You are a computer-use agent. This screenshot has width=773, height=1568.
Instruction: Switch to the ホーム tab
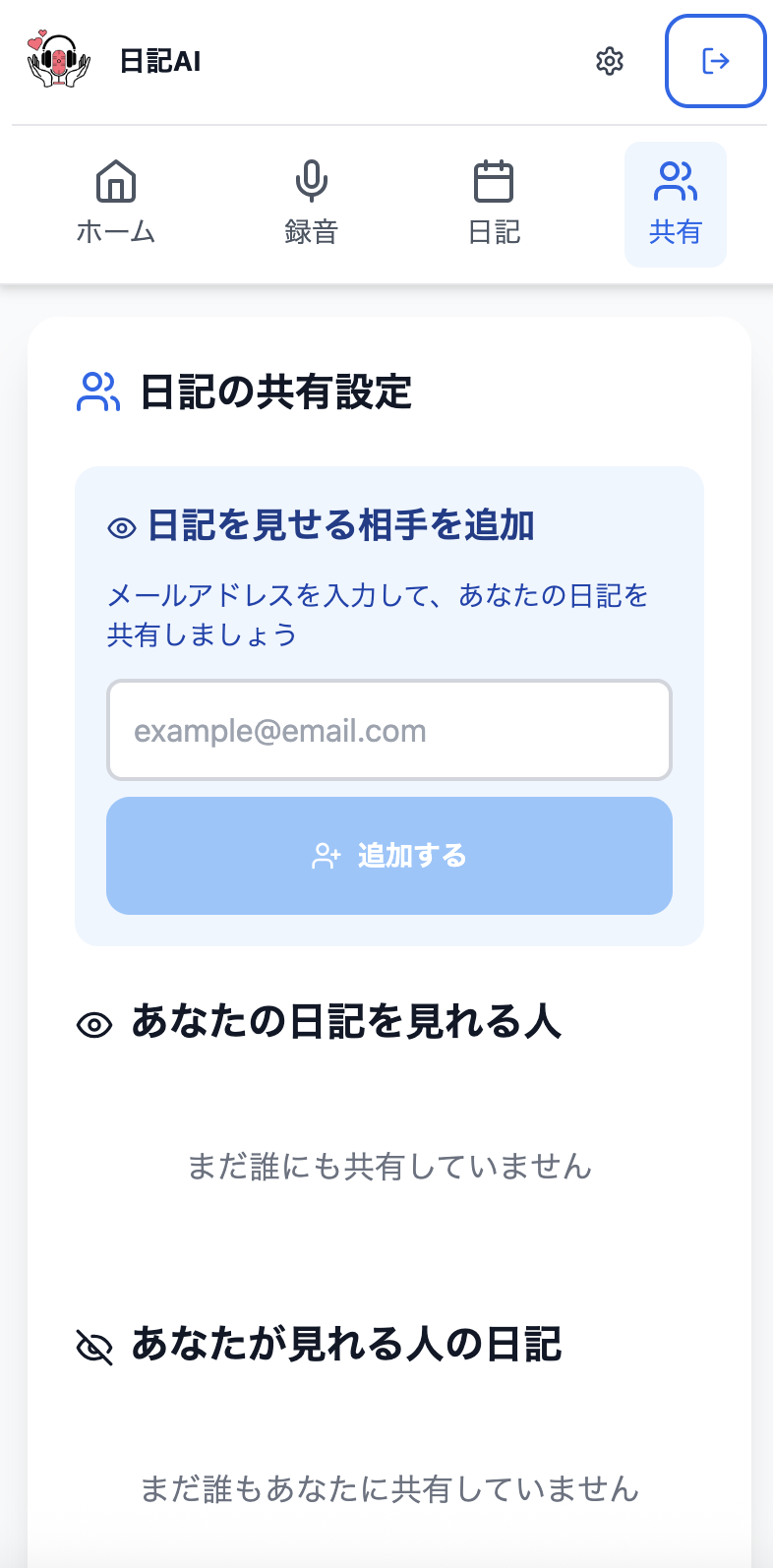[116, 204]
